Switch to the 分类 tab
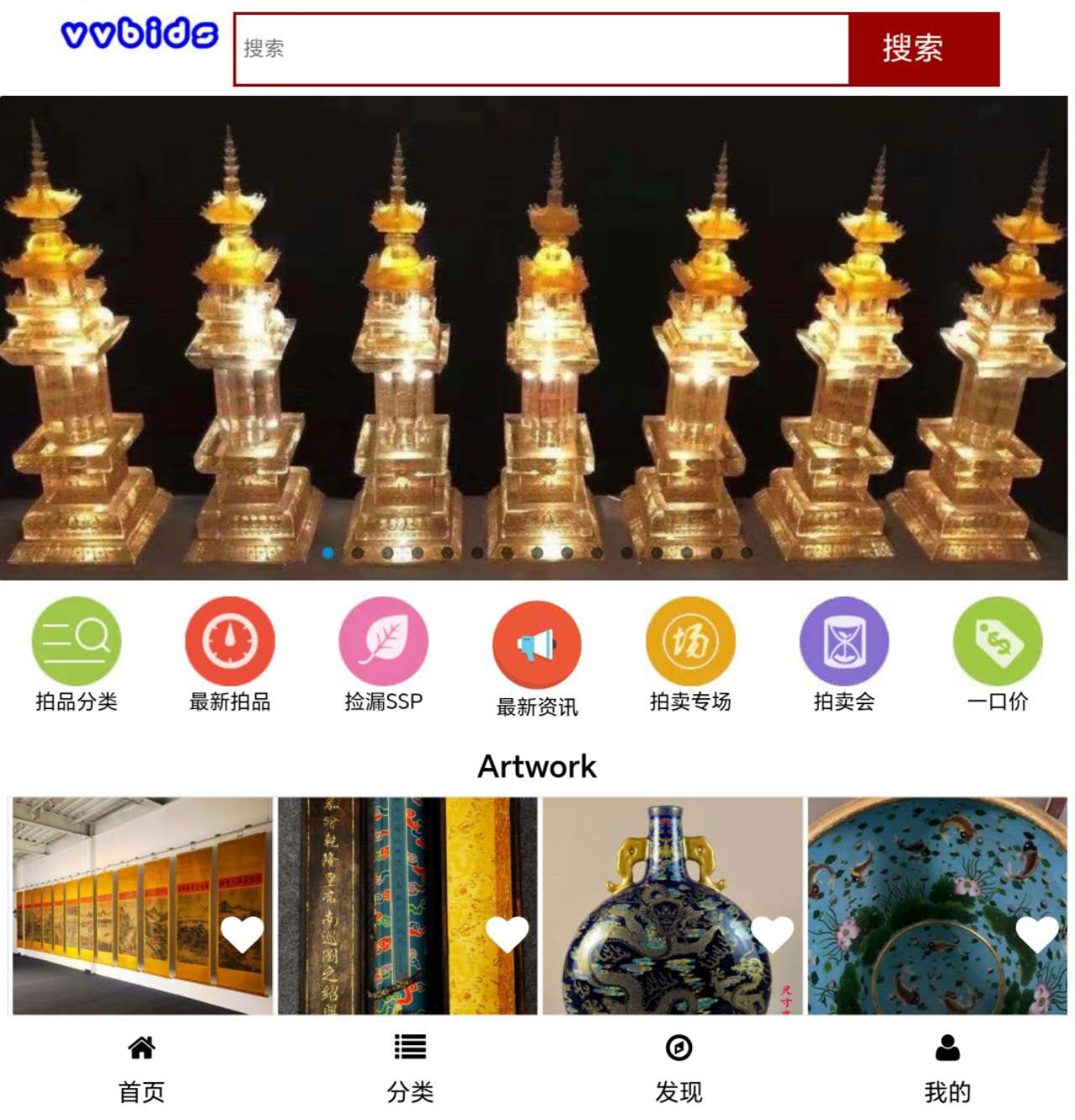The height and width of the screenshot is (1120, 1075). pyautogui.click(x=410, y=1069)
